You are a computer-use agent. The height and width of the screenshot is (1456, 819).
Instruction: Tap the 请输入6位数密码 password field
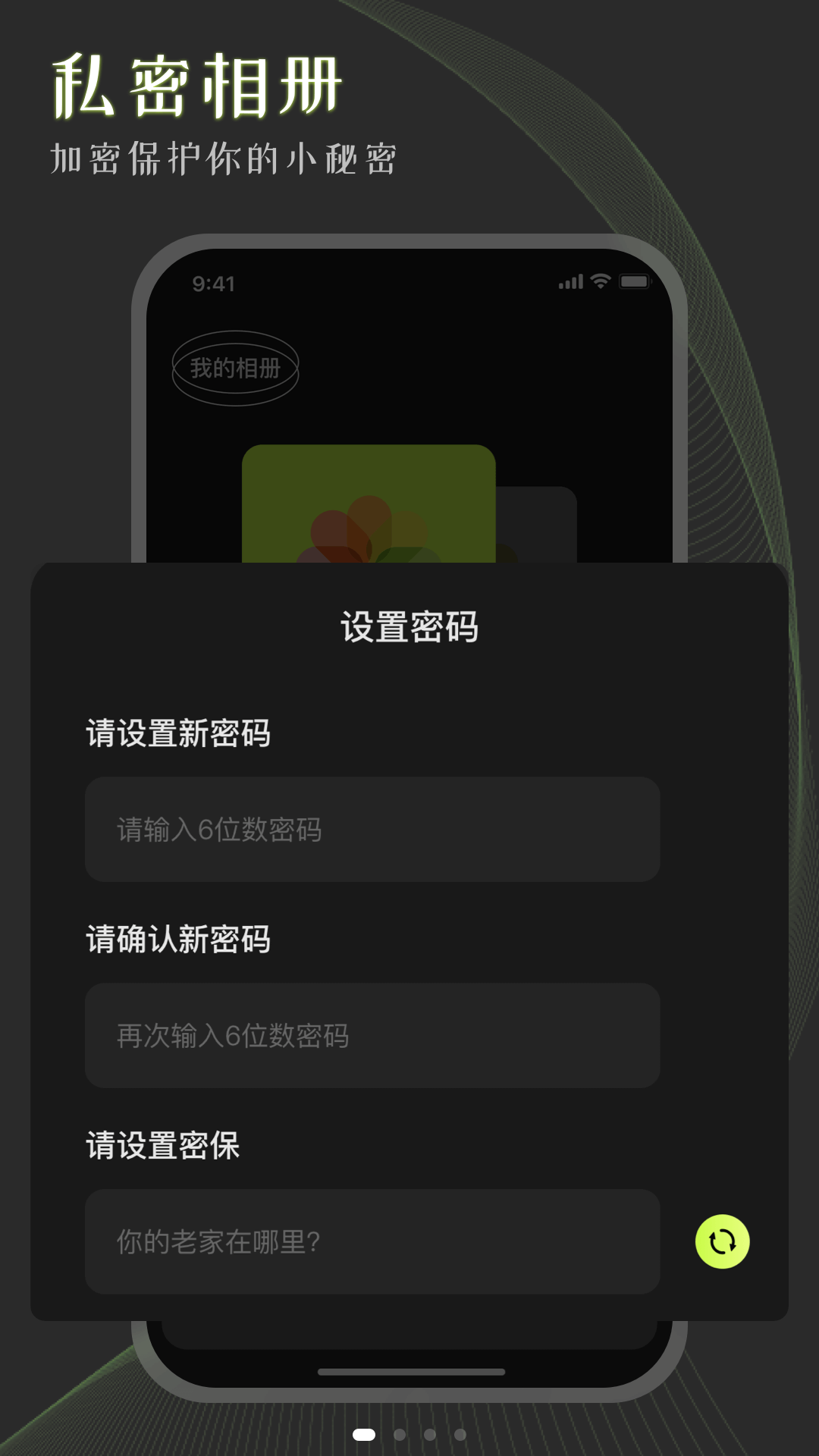374,830
